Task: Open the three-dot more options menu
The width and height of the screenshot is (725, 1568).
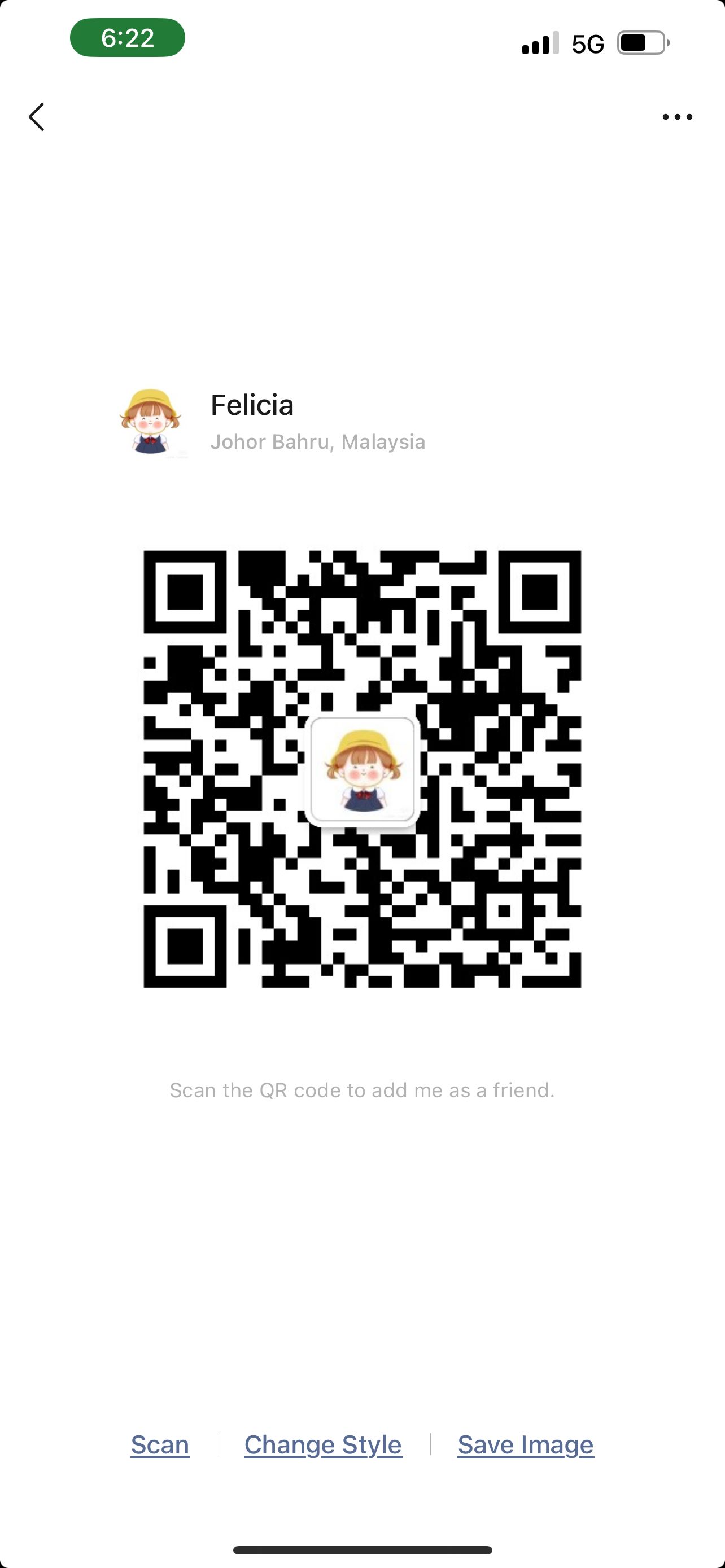Action: pos(677,117)
